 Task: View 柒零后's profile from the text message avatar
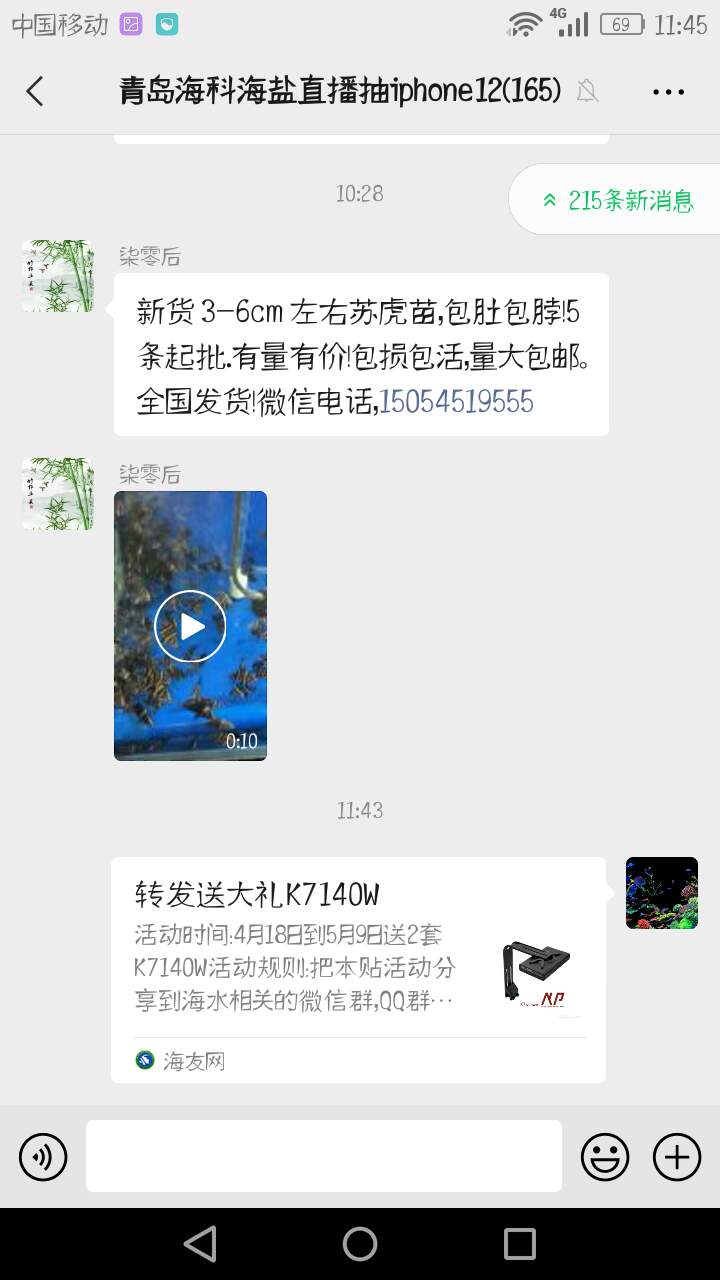pos(58,276)
